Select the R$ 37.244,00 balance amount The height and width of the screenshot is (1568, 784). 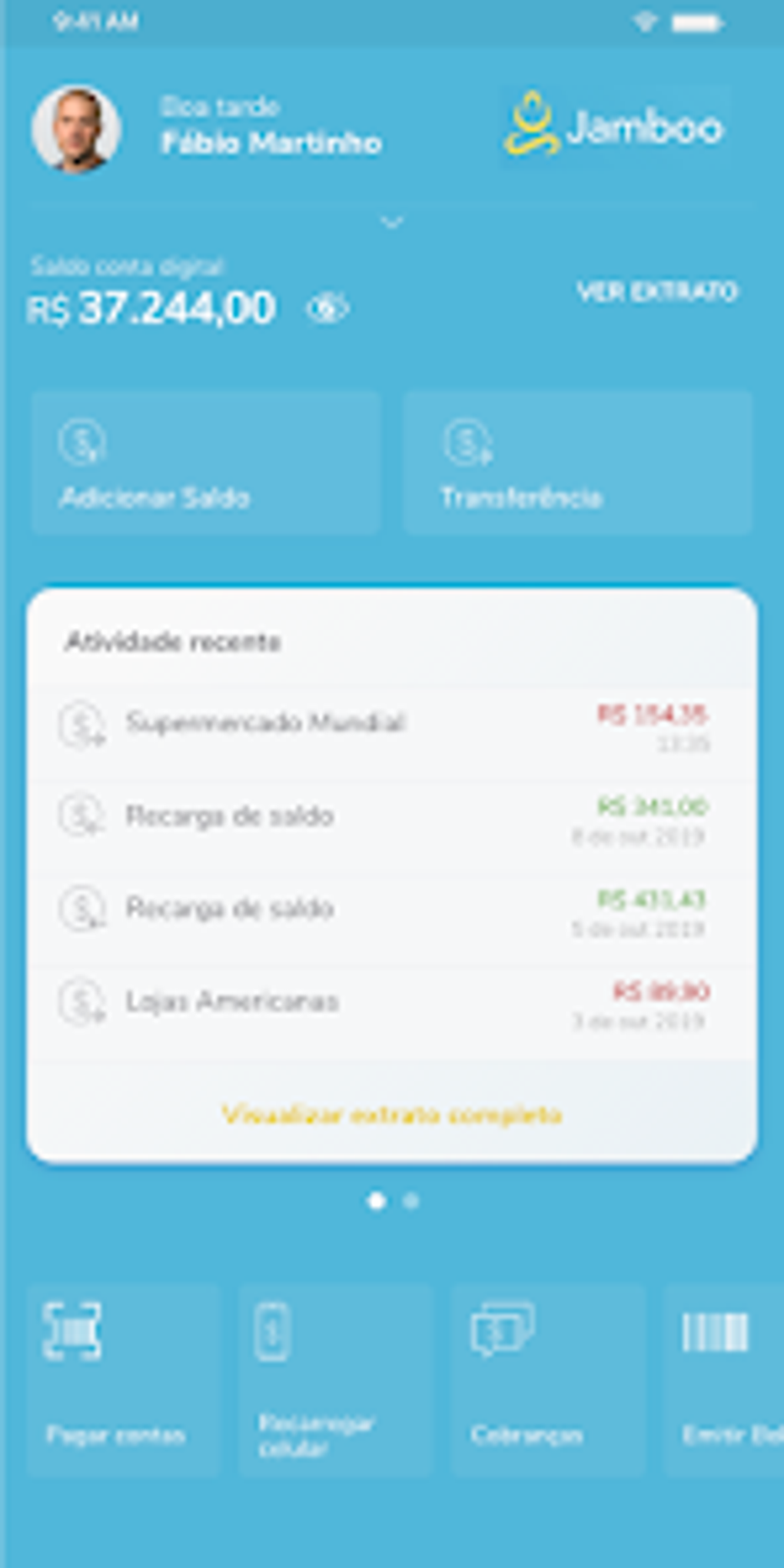click(x=151, y=309)
